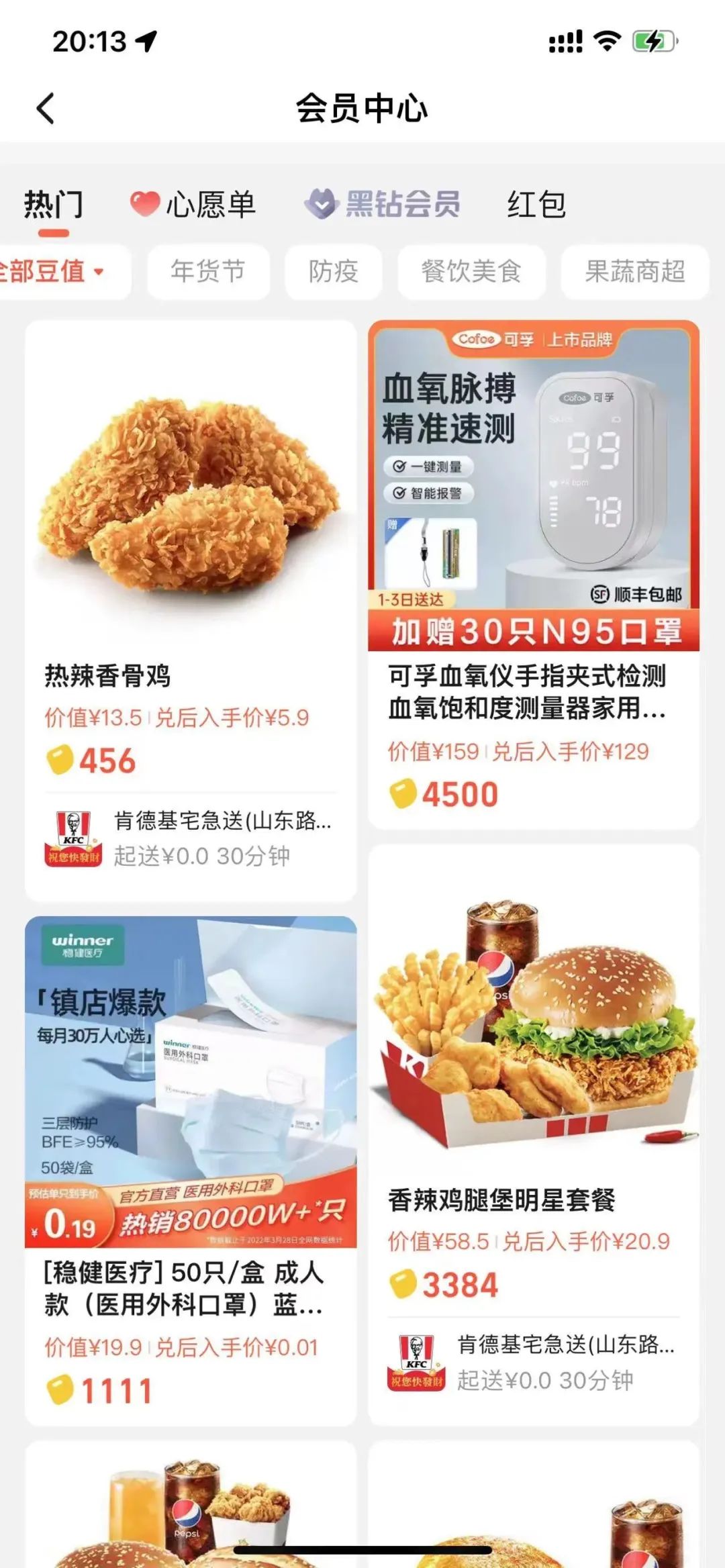Filter by 年货节 category
725x1568 pixels.
coord(208,272)
